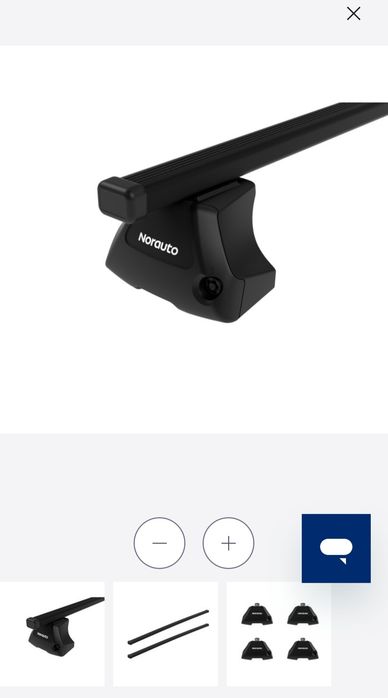Select the two bars thumbnail

coord(166,633)
